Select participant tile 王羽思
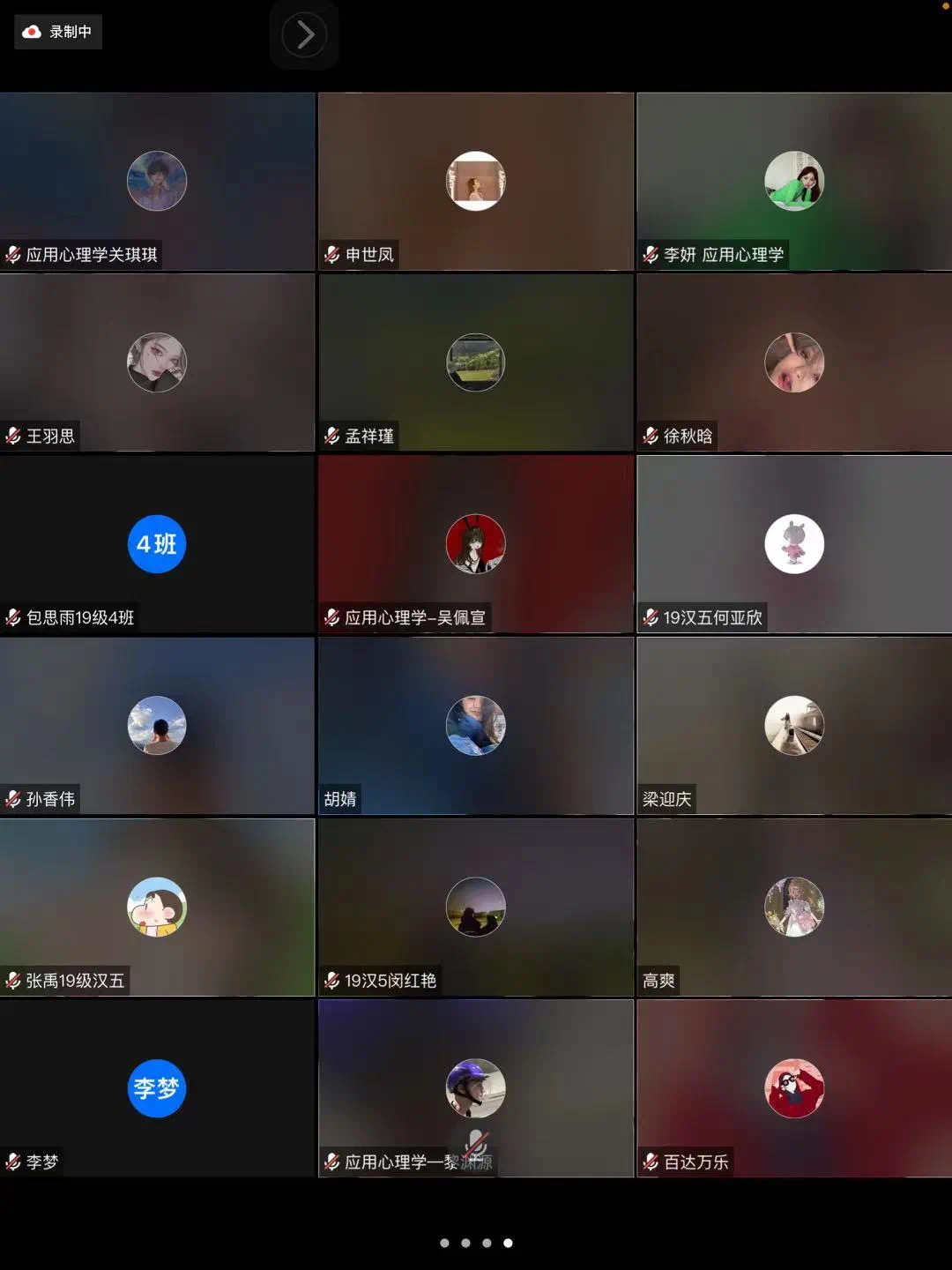The image size is (952, 1270). click(157, 363)
